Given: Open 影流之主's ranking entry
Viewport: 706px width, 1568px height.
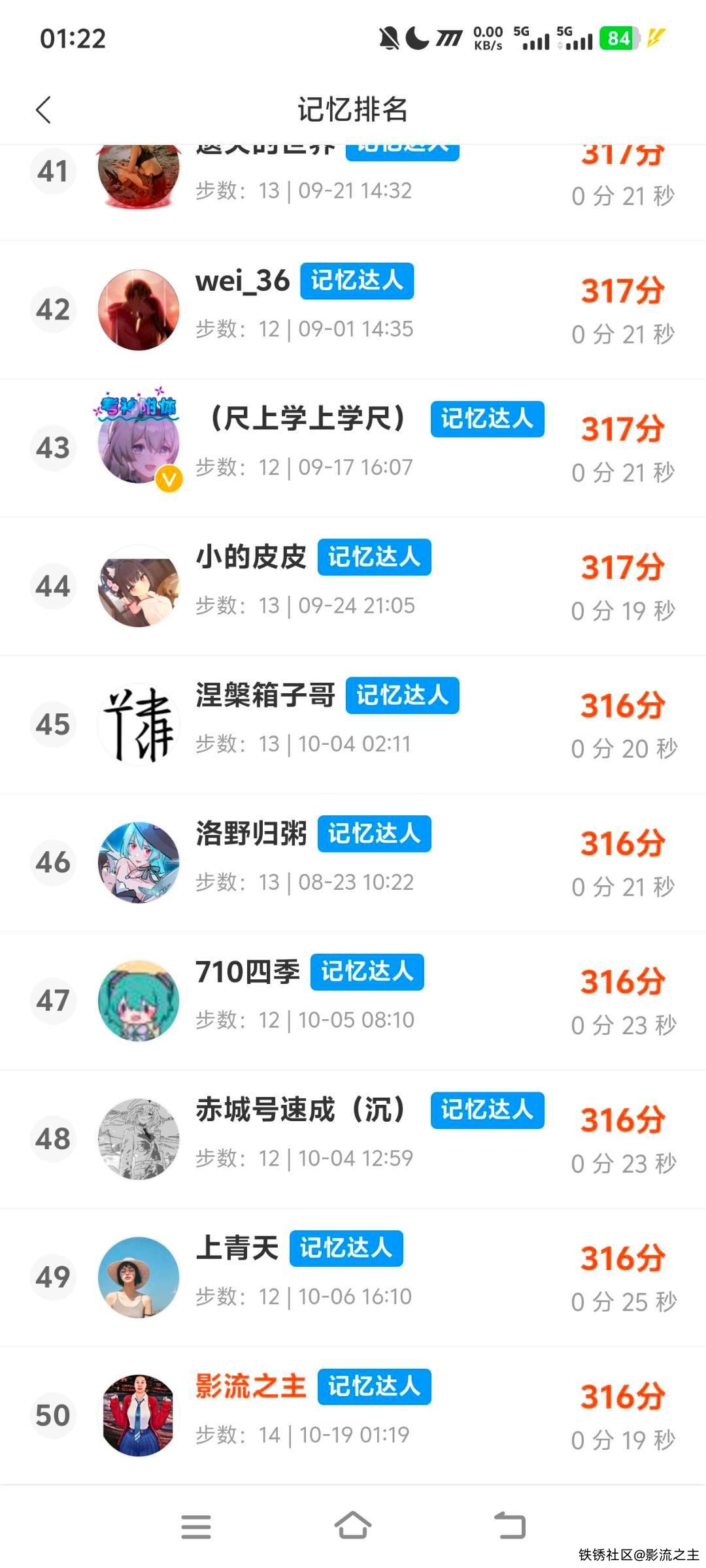Looking at the screenshot, I should 353,1415.
